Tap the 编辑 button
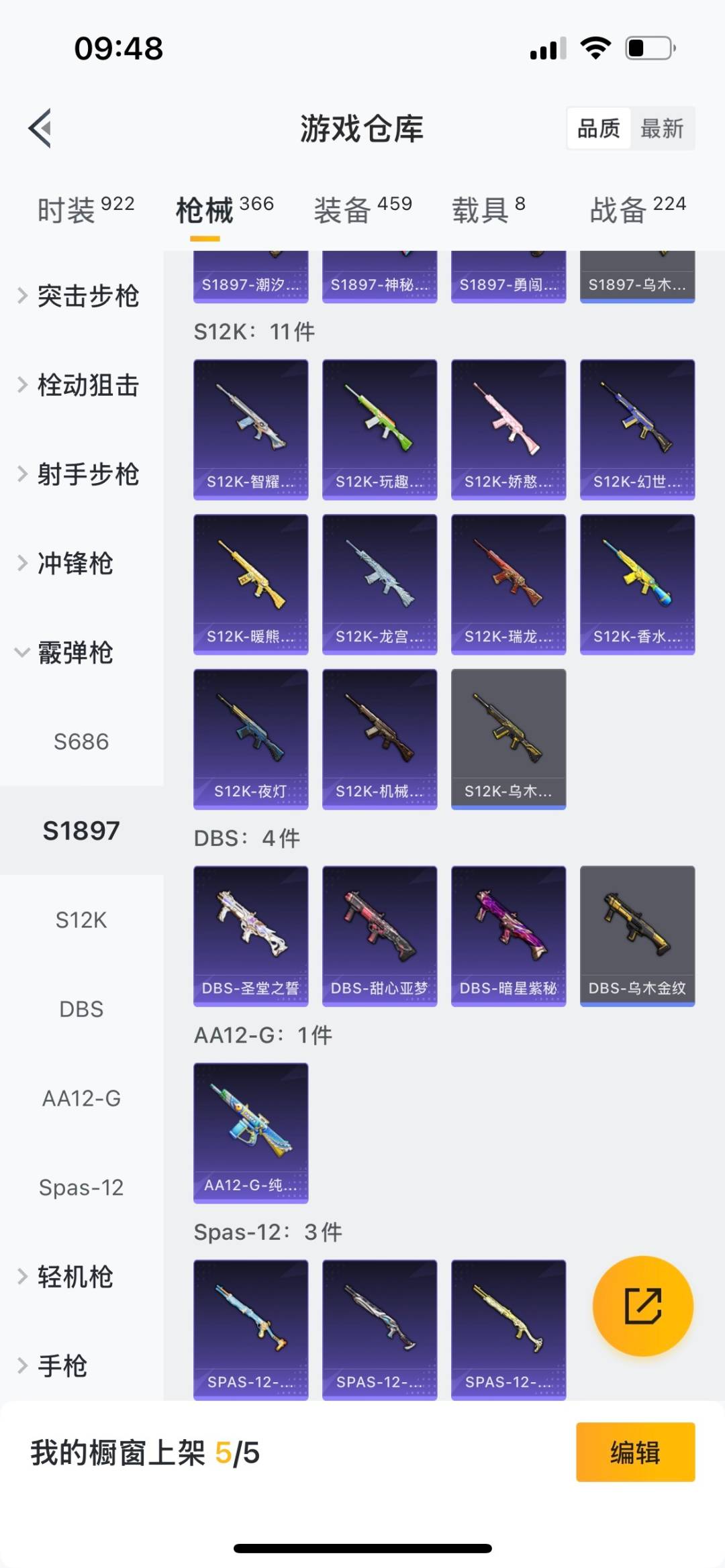Viewport: 725px width, 1568px height. [x=635, y=1452]
